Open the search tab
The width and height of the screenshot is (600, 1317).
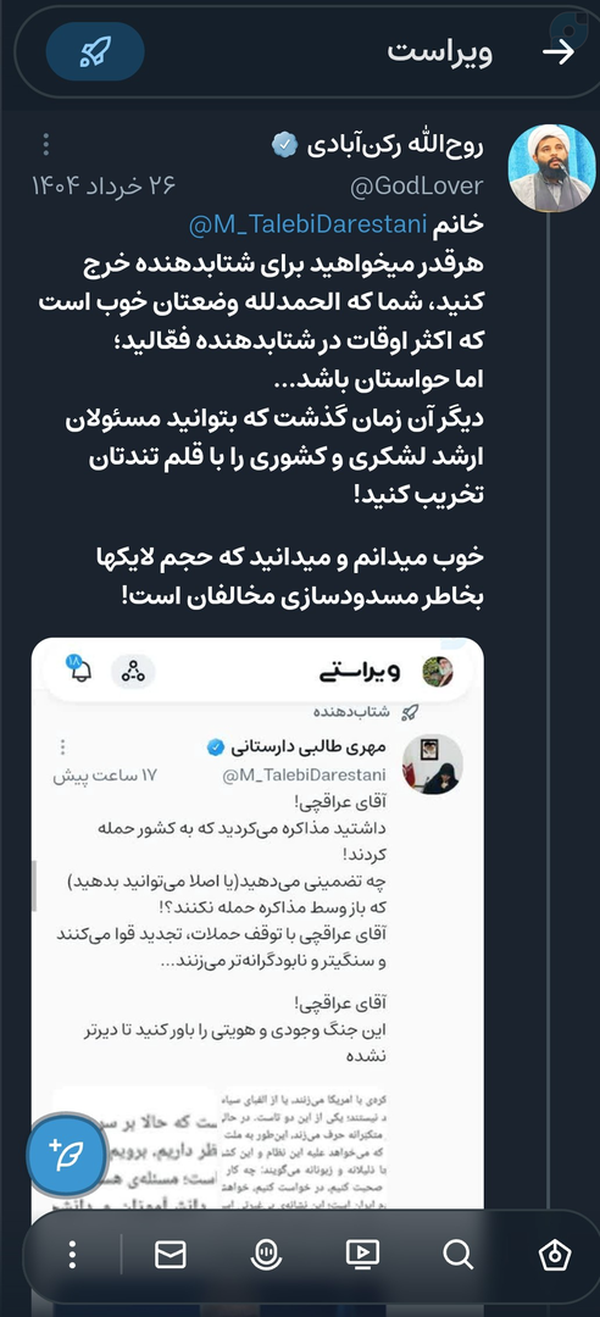(x=457, y=1254)
